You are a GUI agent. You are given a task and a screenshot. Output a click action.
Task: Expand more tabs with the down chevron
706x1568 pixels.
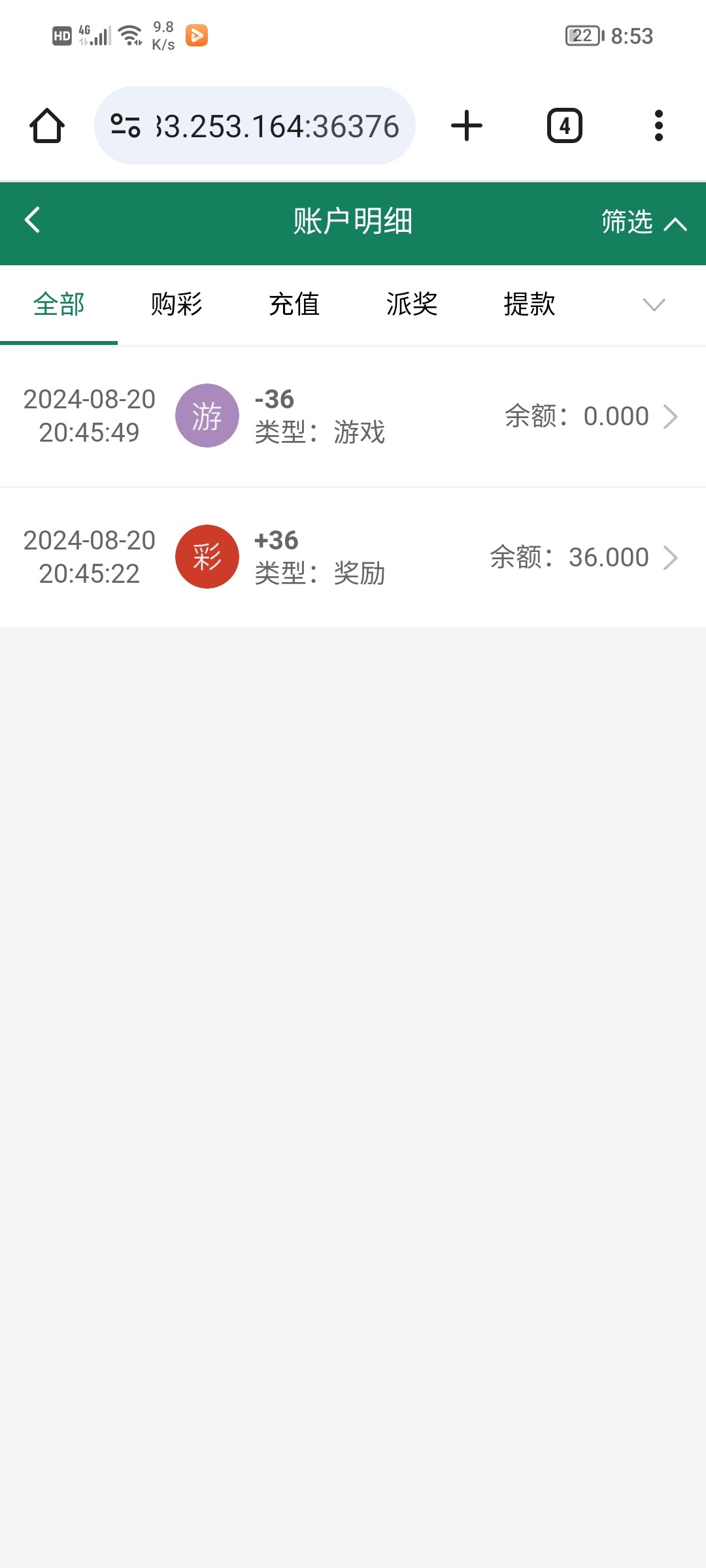(x=654, y=304)
